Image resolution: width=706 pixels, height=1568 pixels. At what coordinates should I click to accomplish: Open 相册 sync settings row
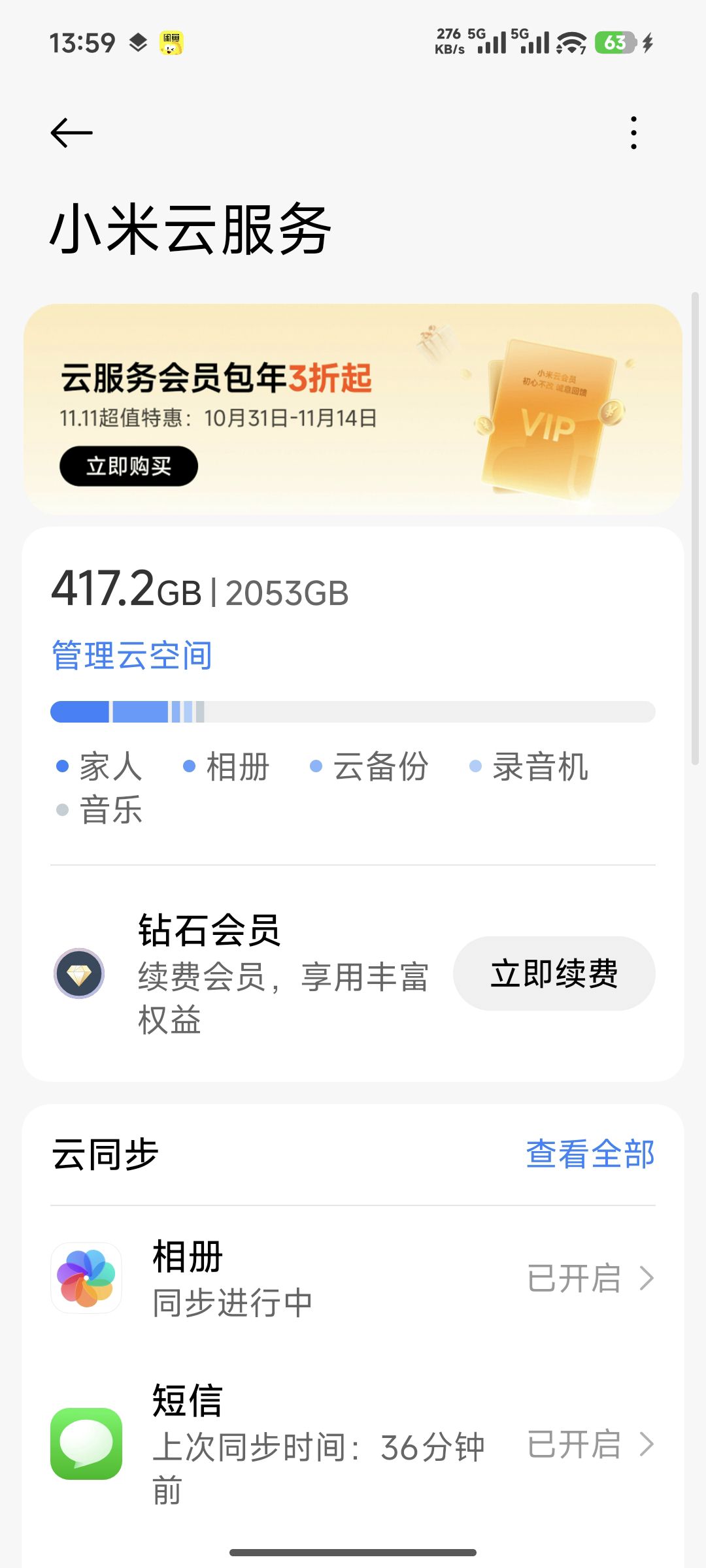click(353, 1278)
